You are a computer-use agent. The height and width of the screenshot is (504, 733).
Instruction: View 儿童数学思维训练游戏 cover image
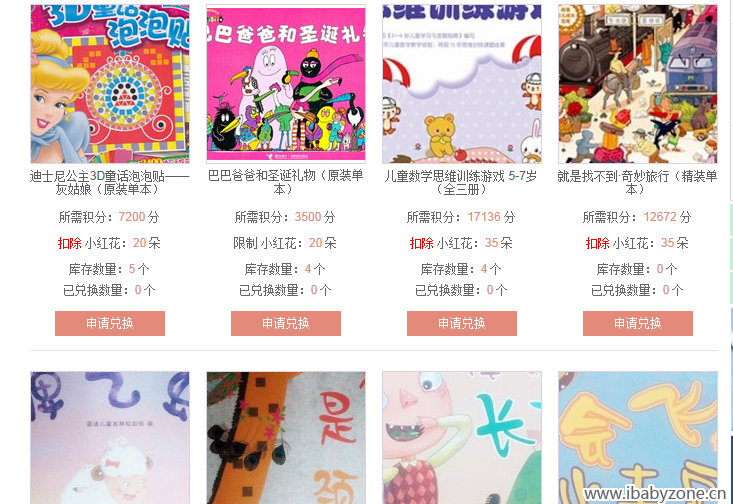click(462, 84)
